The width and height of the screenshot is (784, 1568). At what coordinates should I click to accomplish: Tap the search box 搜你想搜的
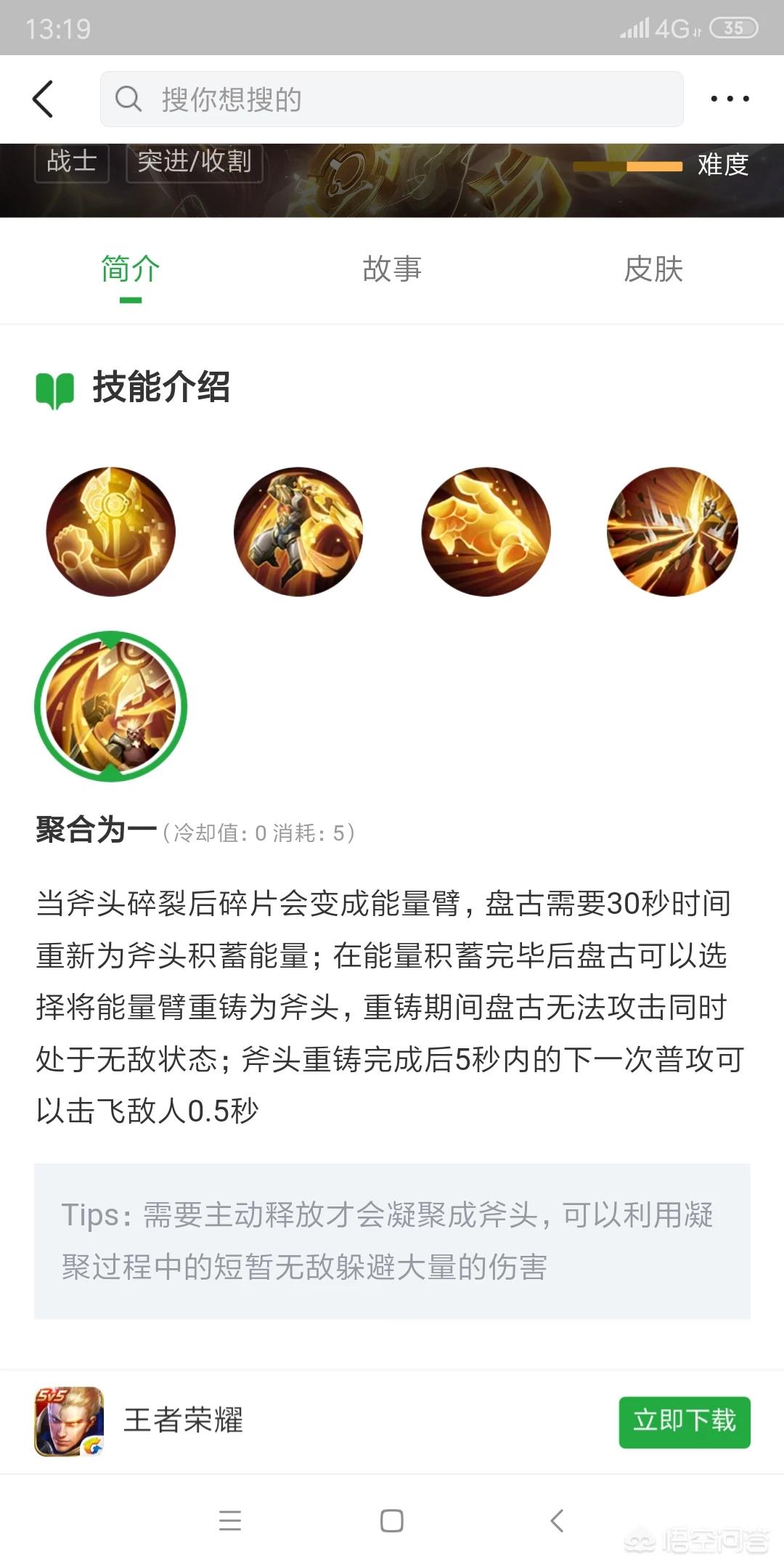click(x=392, y=99)
